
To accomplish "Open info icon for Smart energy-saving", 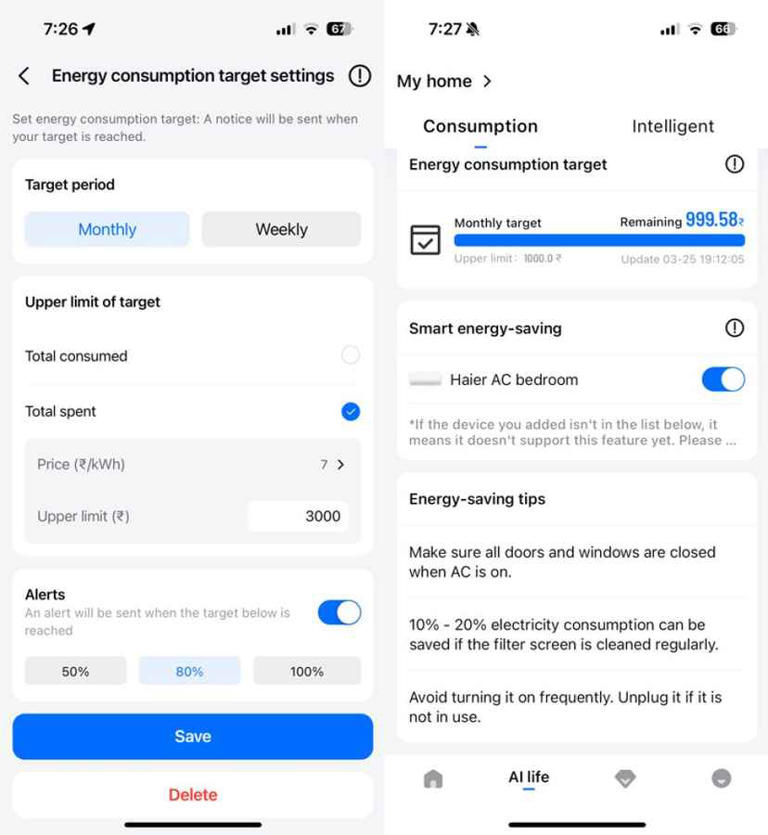I will [734, 328].
